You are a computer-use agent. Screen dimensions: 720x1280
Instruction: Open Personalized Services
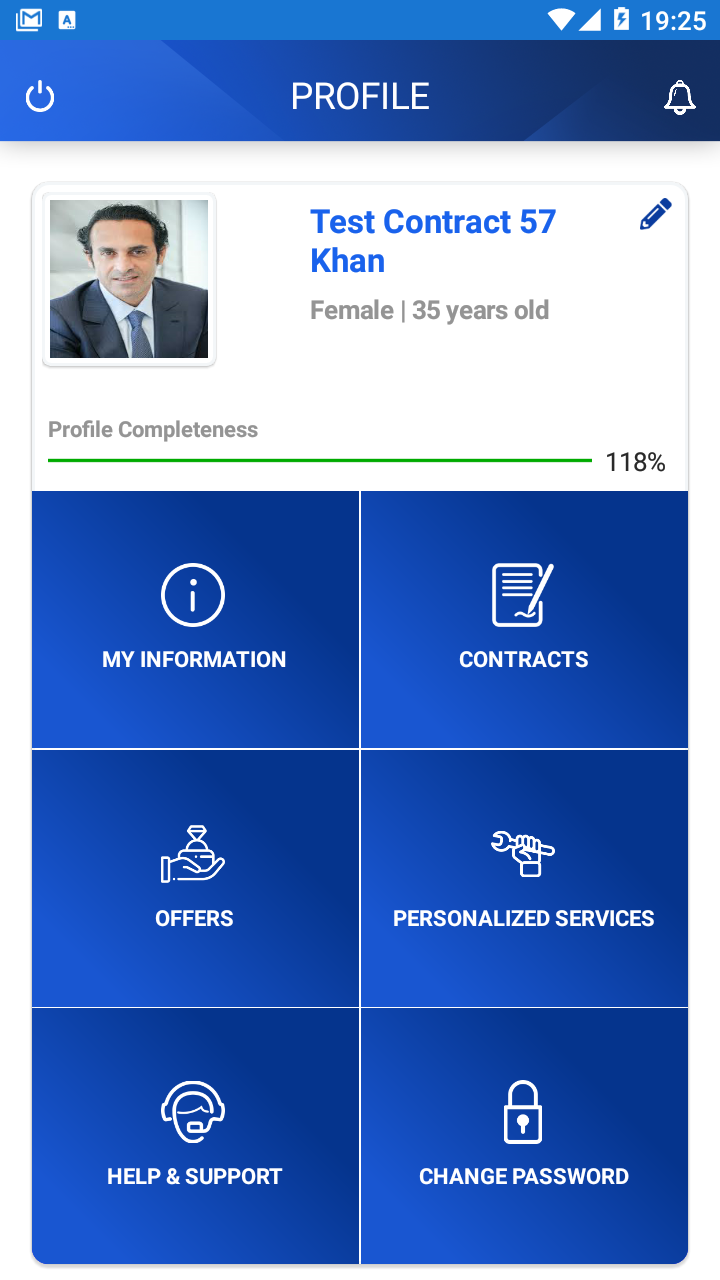(x=524, y=878)
